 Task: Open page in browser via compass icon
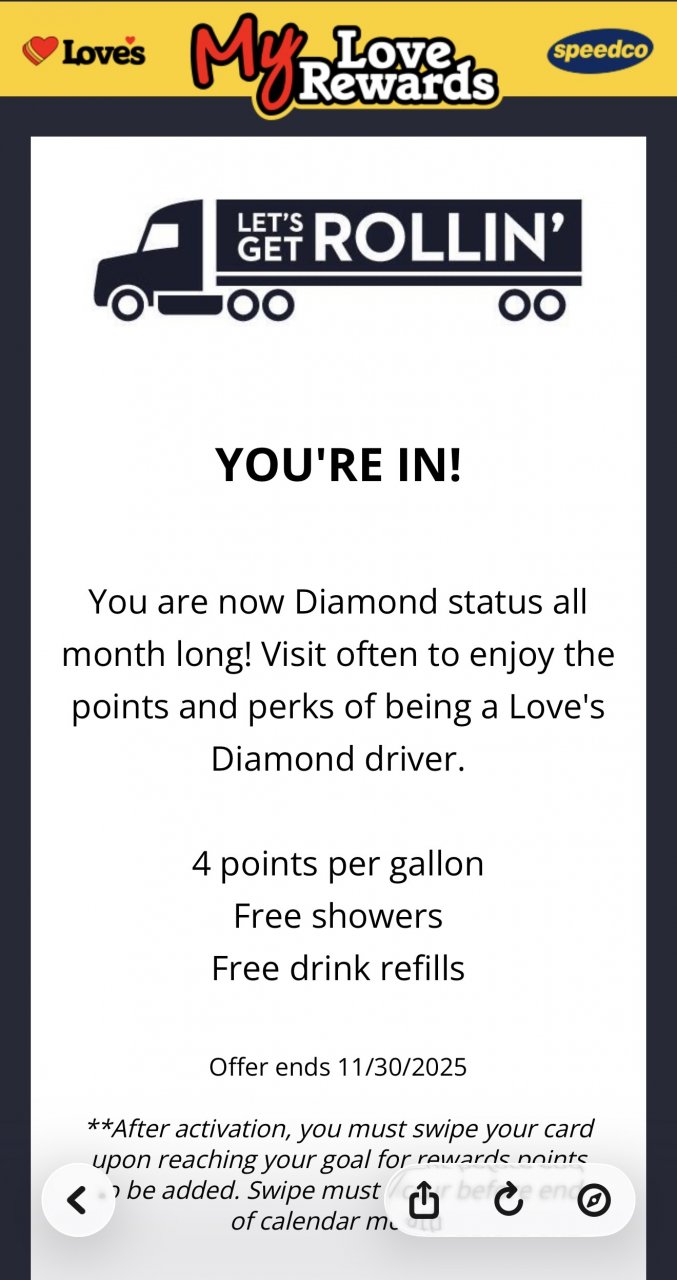[594, 1200]
